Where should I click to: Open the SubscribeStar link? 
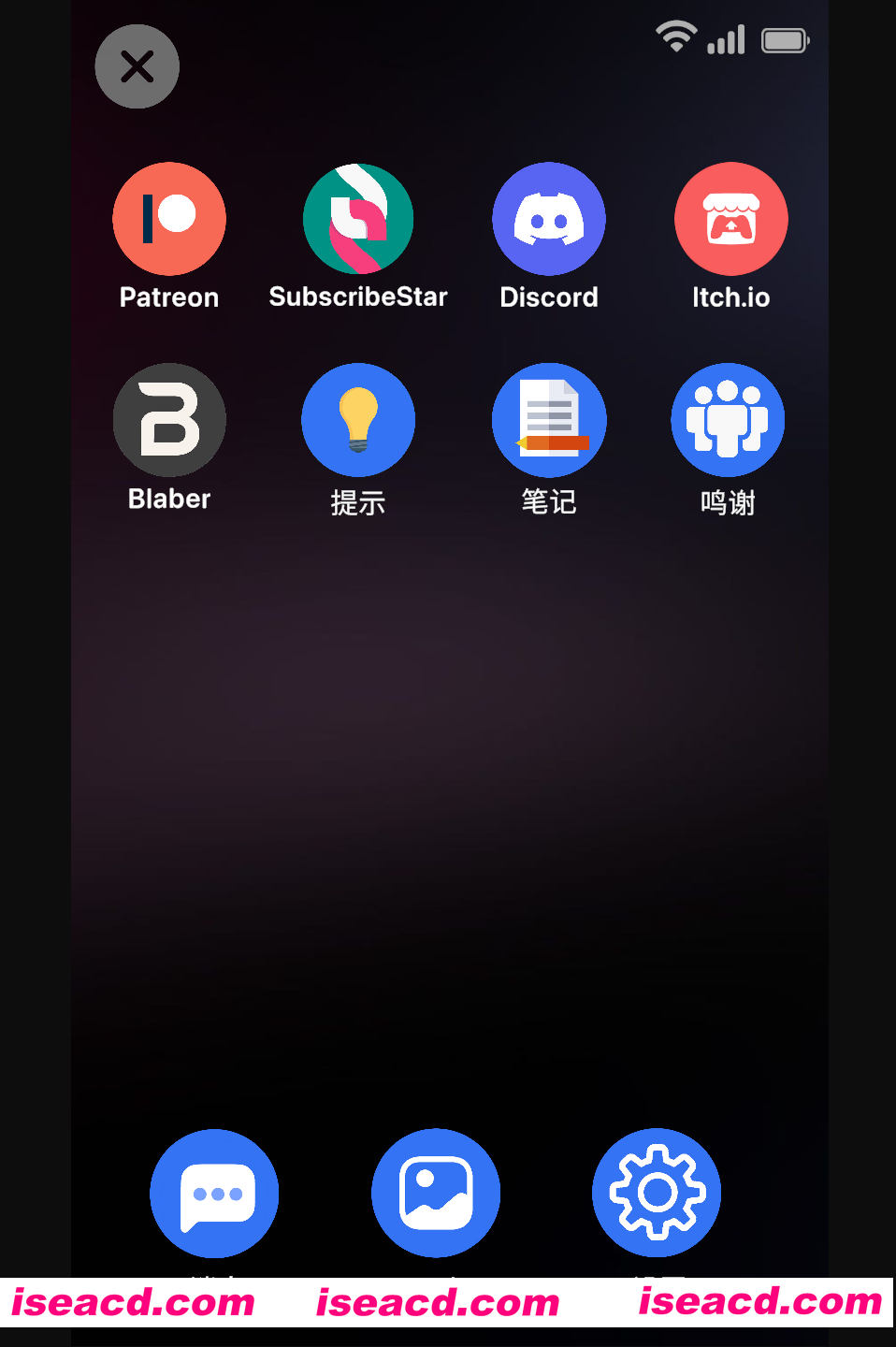[x=358, y=218]
